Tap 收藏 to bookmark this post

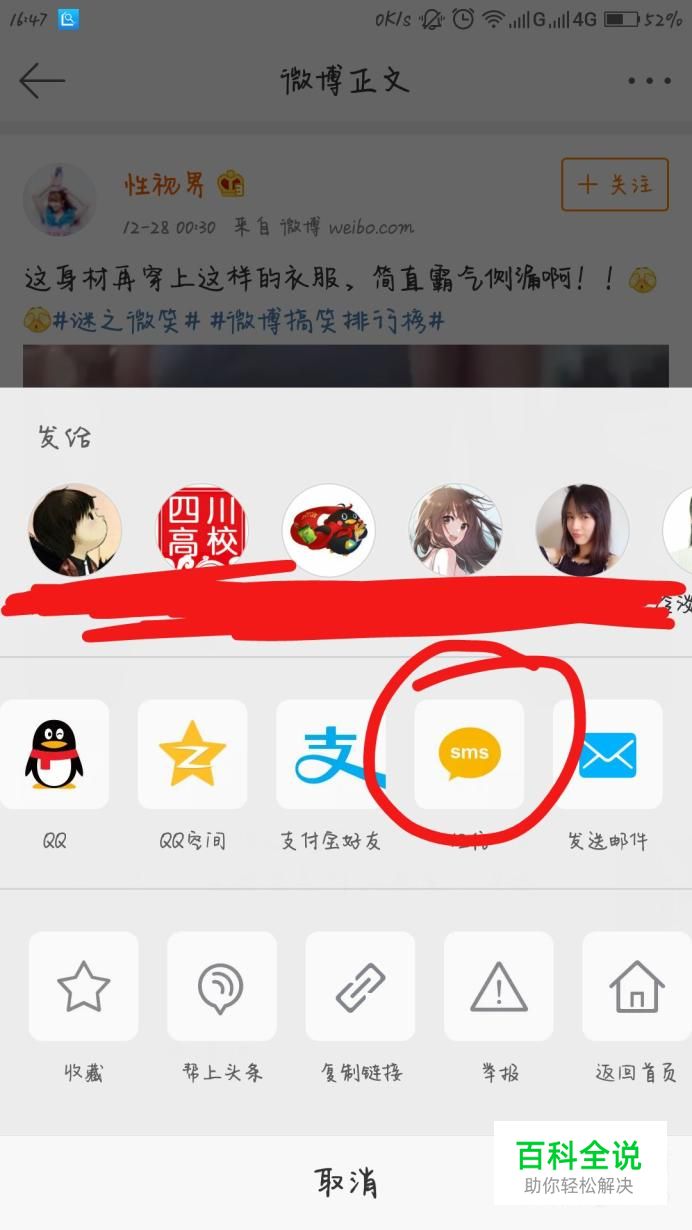(x=83, y=987)
